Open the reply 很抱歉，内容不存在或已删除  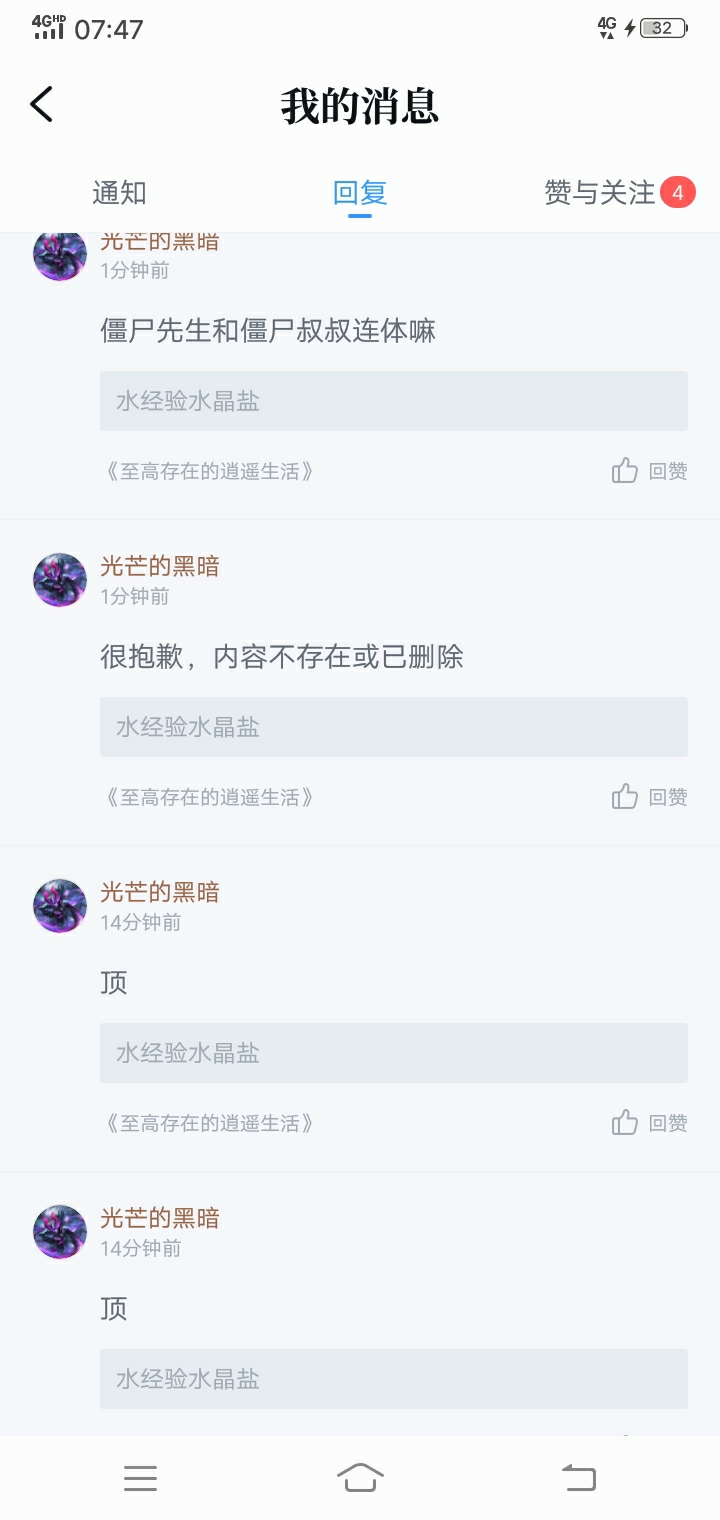tap(282, 657)
